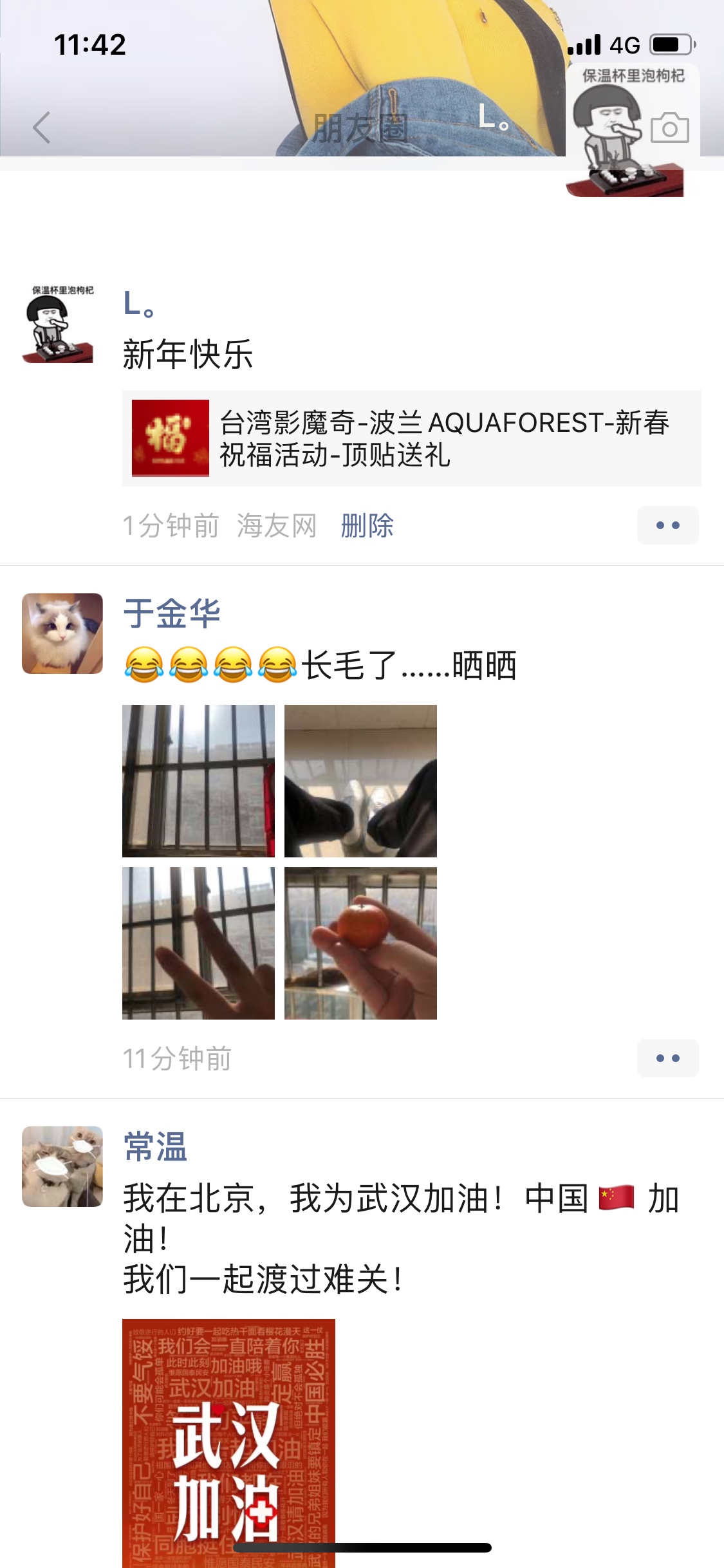724x1568 pixels.
Task: Go back from Moments feed
Action: pos(42,127)
